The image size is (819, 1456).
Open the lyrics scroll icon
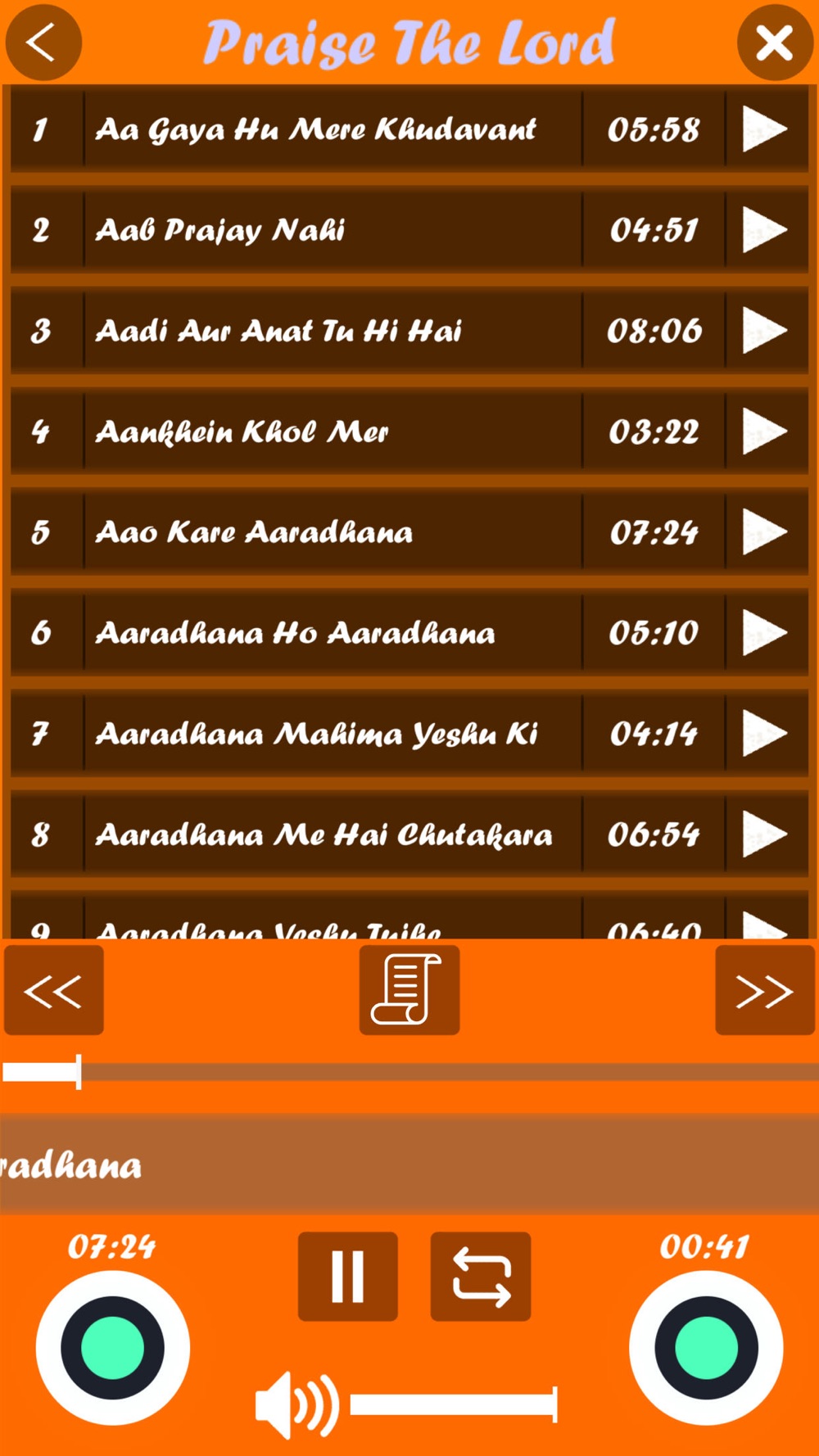coord(409,990)
